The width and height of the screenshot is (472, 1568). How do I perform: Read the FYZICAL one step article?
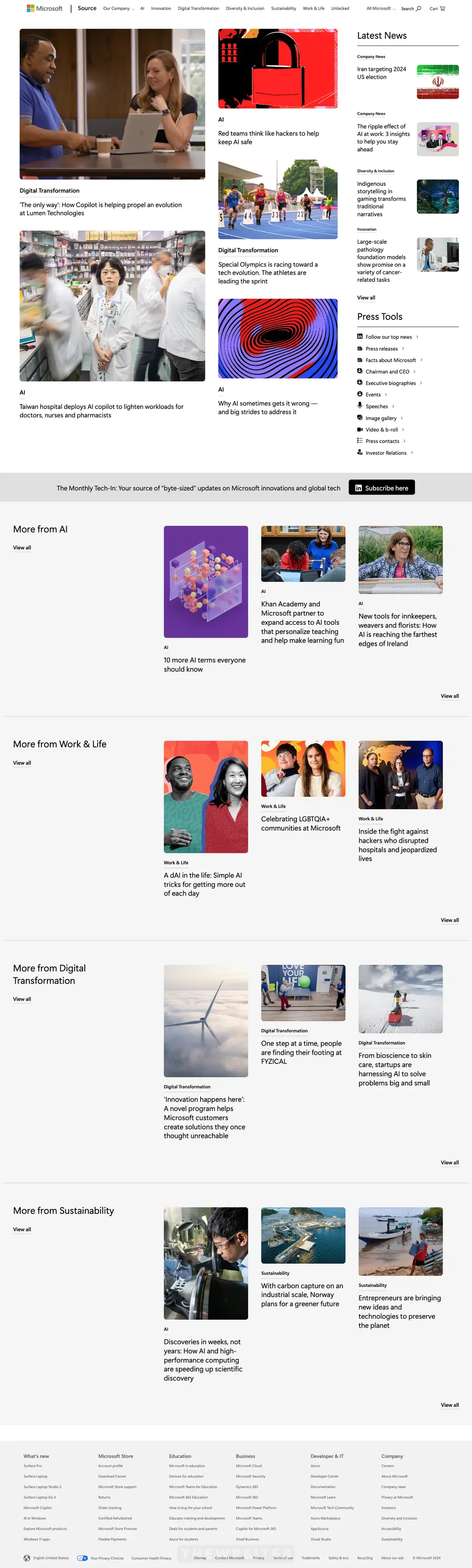[x=301, y=1052]
